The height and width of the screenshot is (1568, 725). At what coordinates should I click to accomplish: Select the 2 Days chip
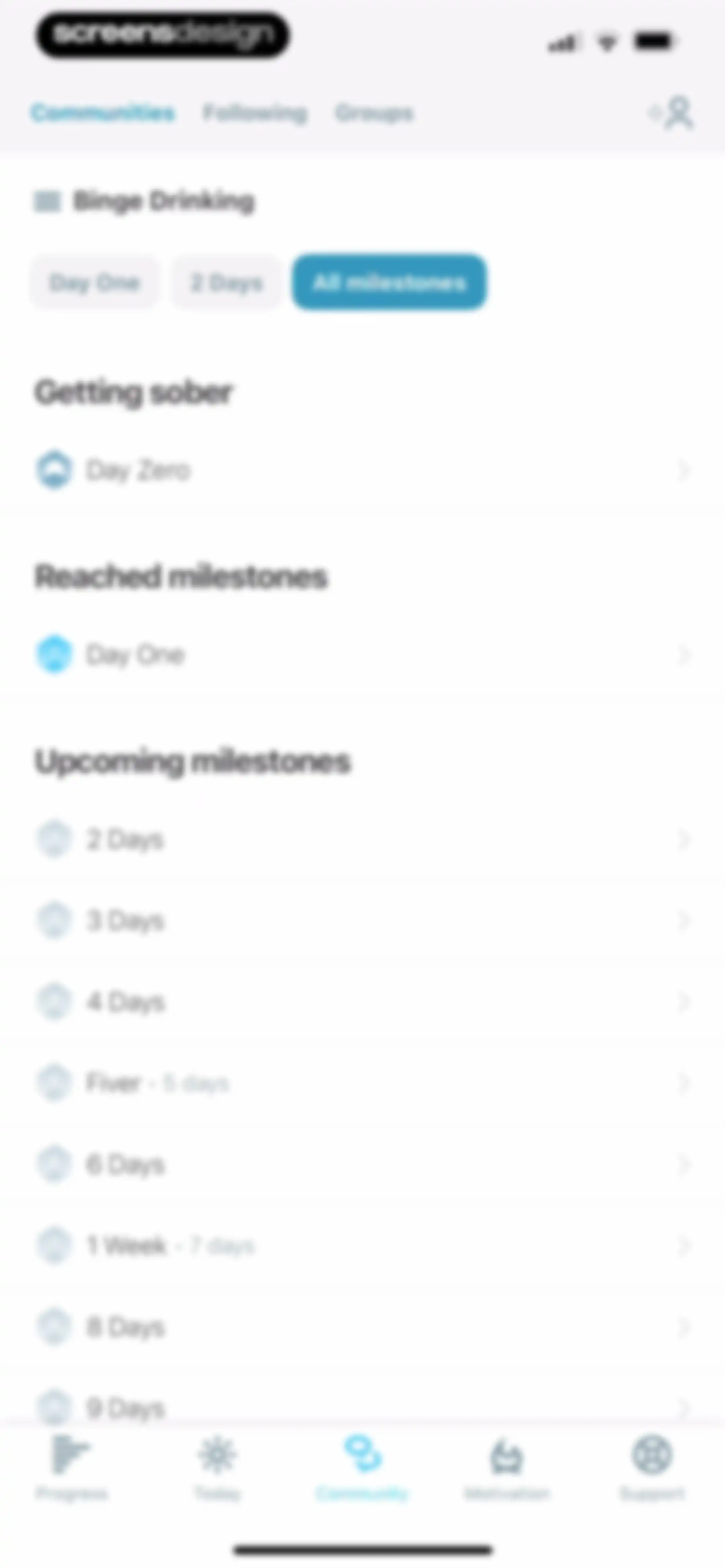pos(227,282)
